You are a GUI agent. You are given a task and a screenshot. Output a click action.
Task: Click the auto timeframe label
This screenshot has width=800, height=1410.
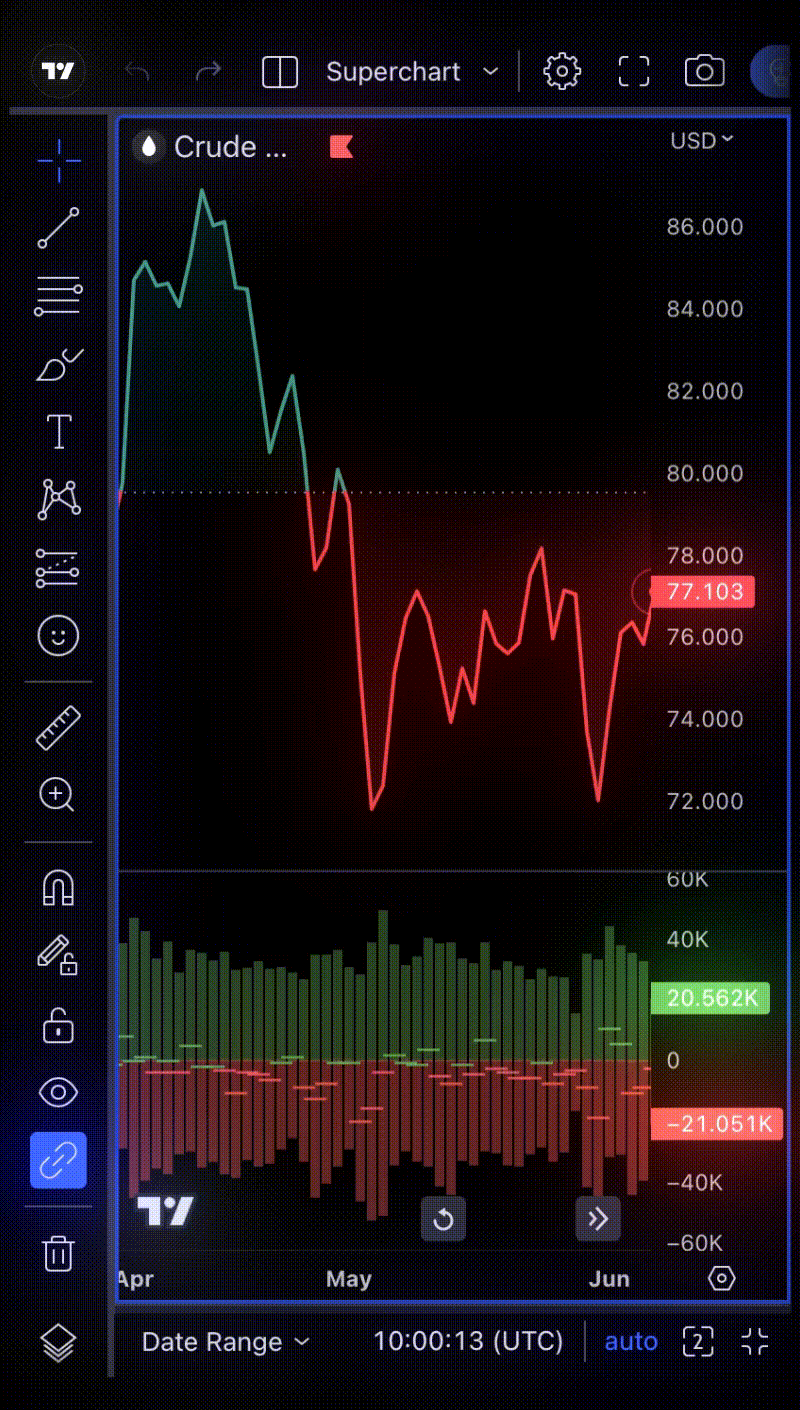631,1341
